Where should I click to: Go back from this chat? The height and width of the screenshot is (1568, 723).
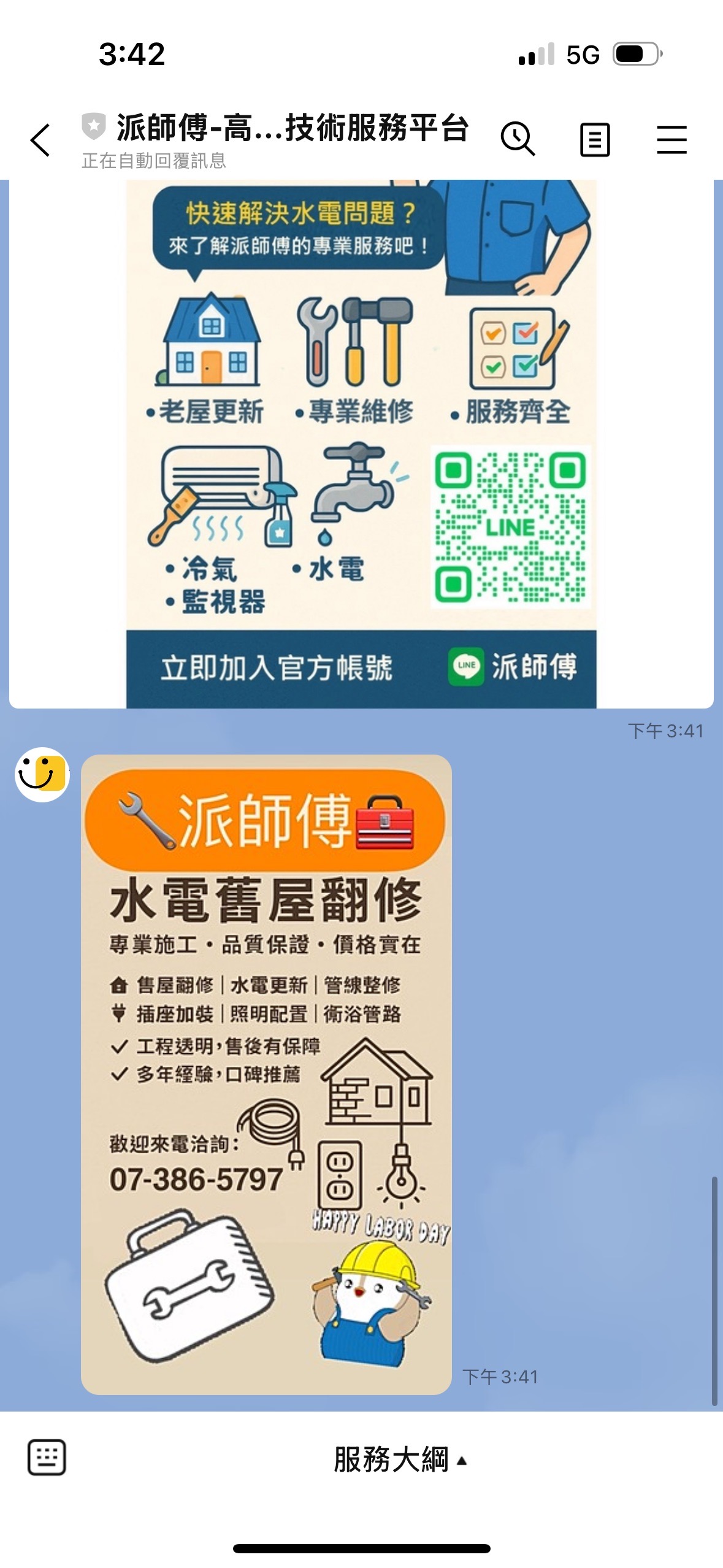point(40,140)
